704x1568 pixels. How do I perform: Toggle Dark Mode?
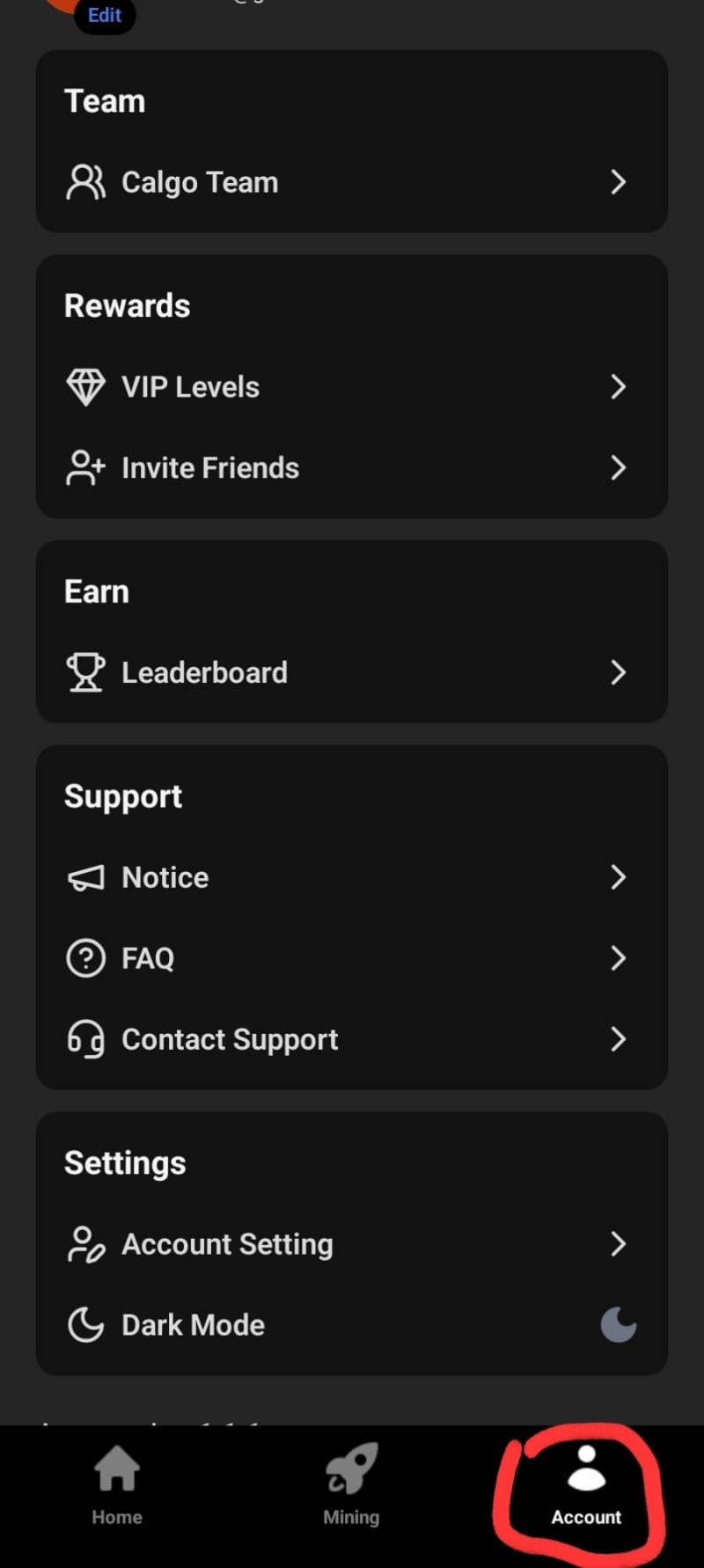[x=618, y=1324]
